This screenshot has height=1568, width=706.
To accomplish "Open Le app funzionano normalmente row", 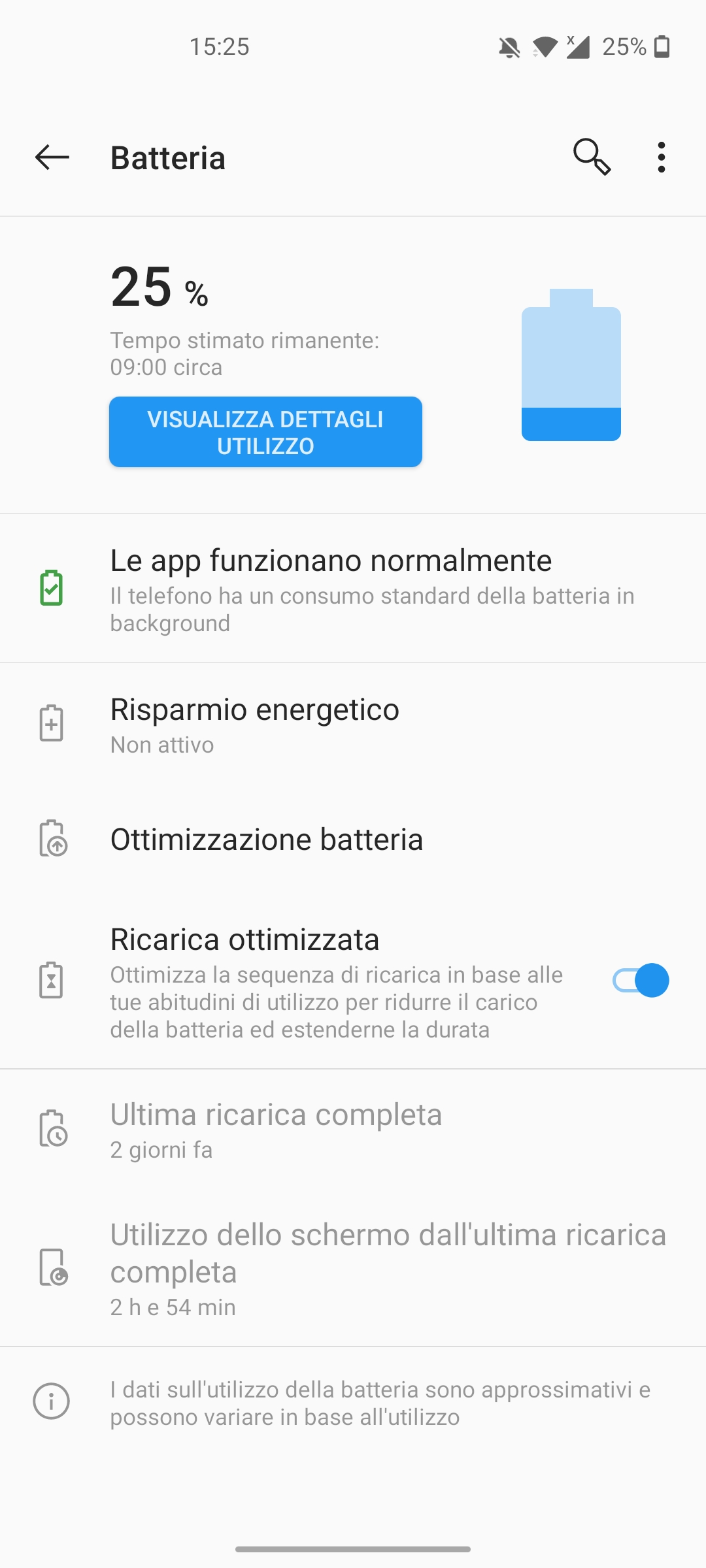I will coord(353,589).
